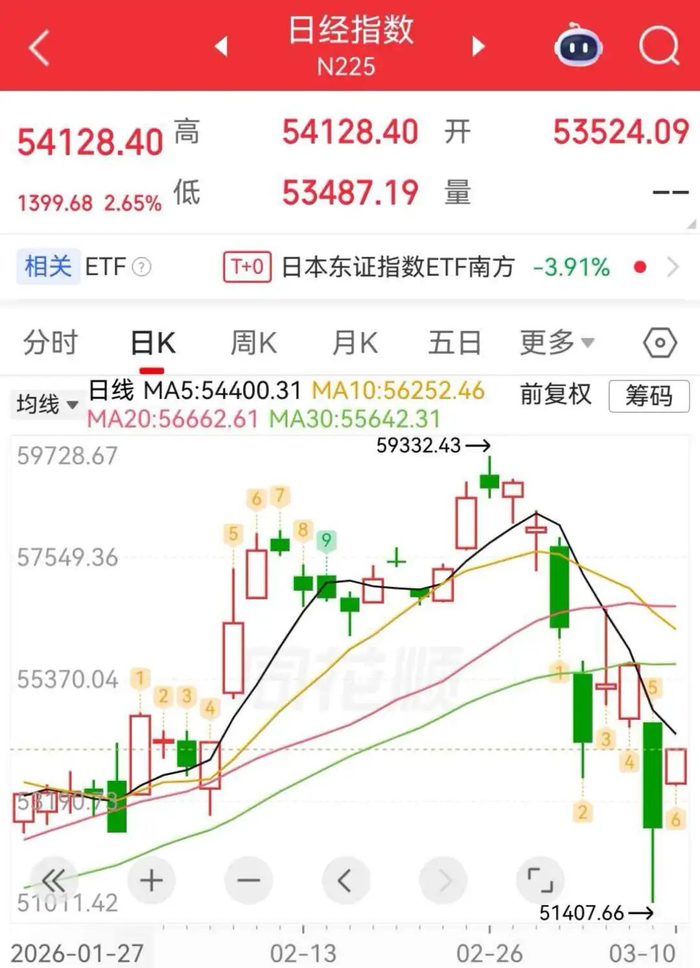View the 月K chart tab

tap(354, 343)
